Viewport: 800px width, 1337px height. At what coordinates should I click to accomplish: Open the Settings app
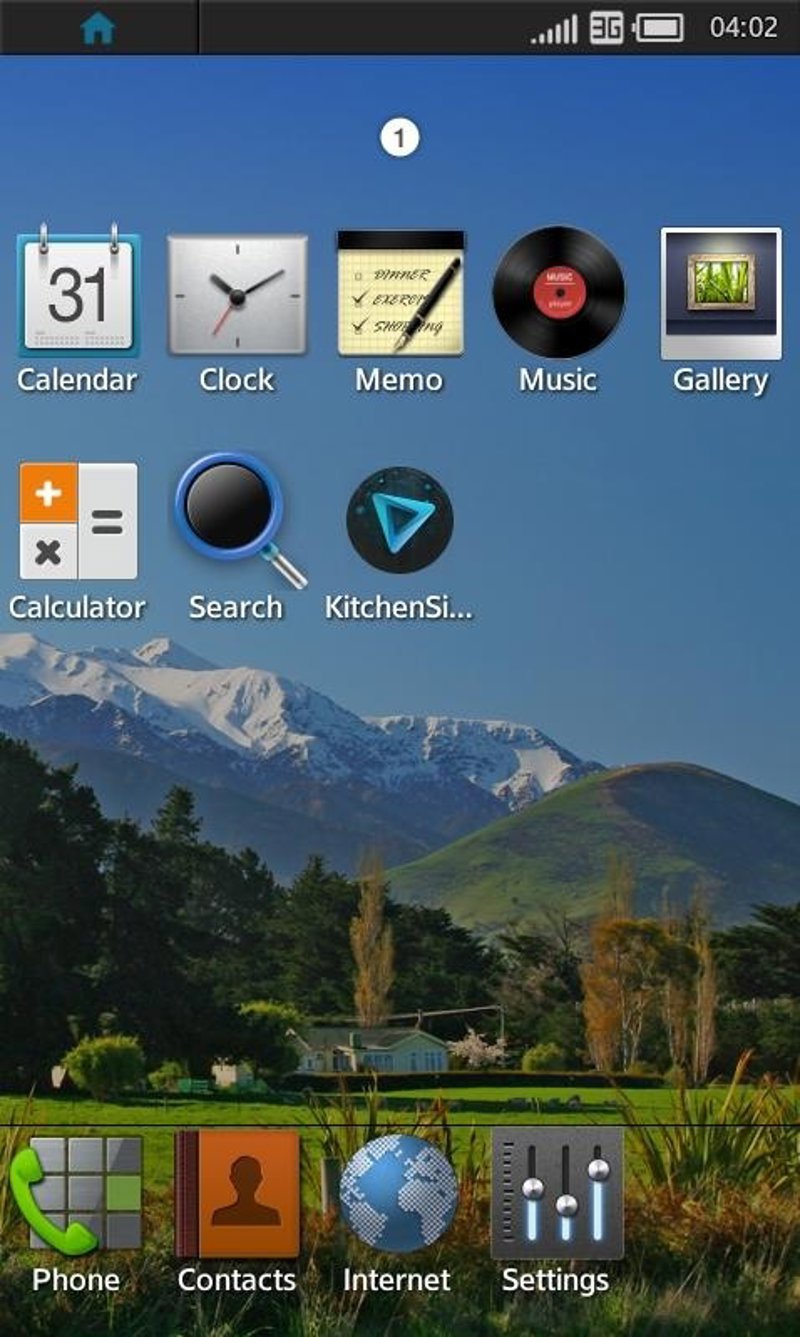556,1194
